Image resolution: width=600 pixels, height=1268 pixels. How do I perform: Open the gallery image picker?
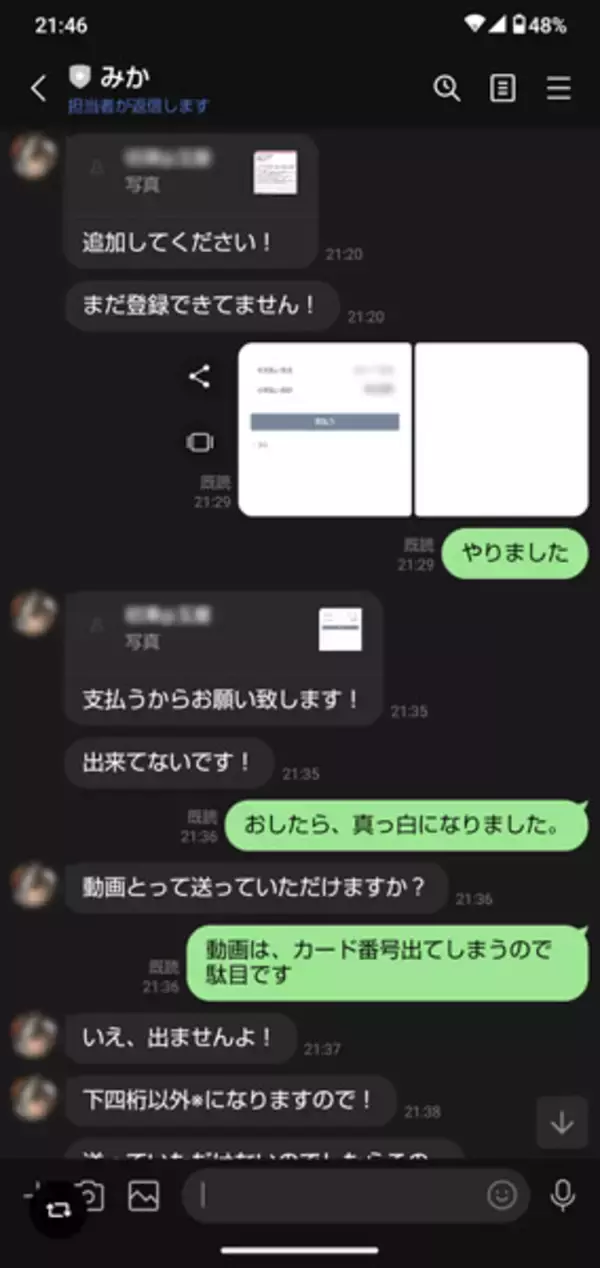144,1195
